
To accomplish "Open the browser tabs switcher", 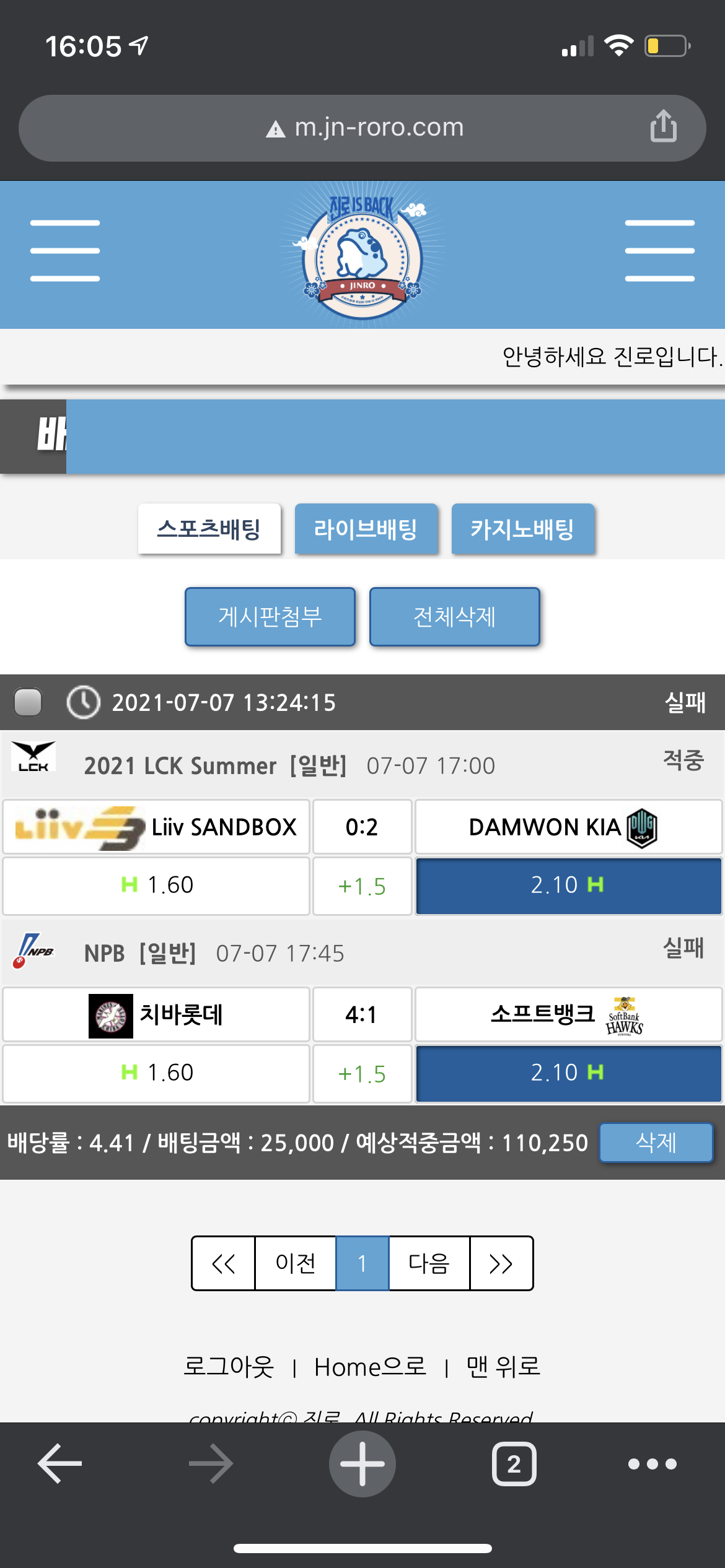I will [514, 1464].
